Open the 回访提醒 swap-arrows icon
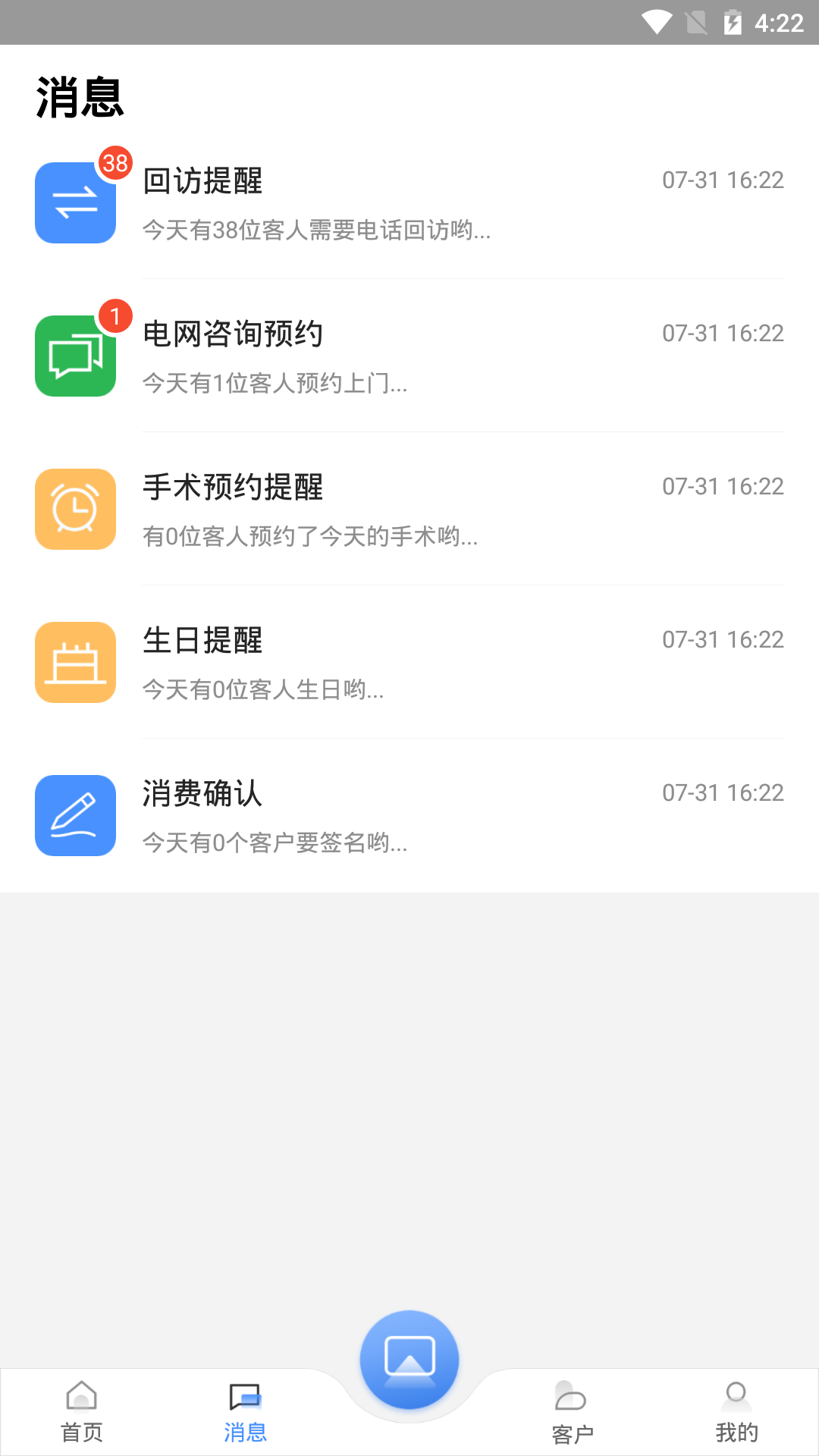Screen dimensions: 819x1456 coord(75,202)
